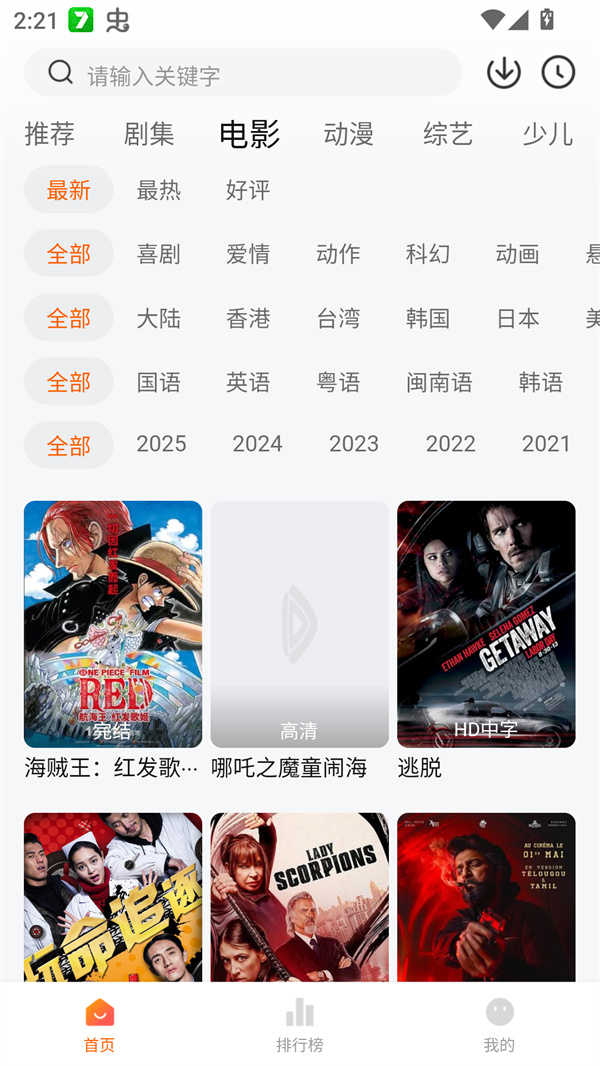This screenshot has height=1066, width=600.
Task: Filter movies by year 2024
Action: (257, 444)
